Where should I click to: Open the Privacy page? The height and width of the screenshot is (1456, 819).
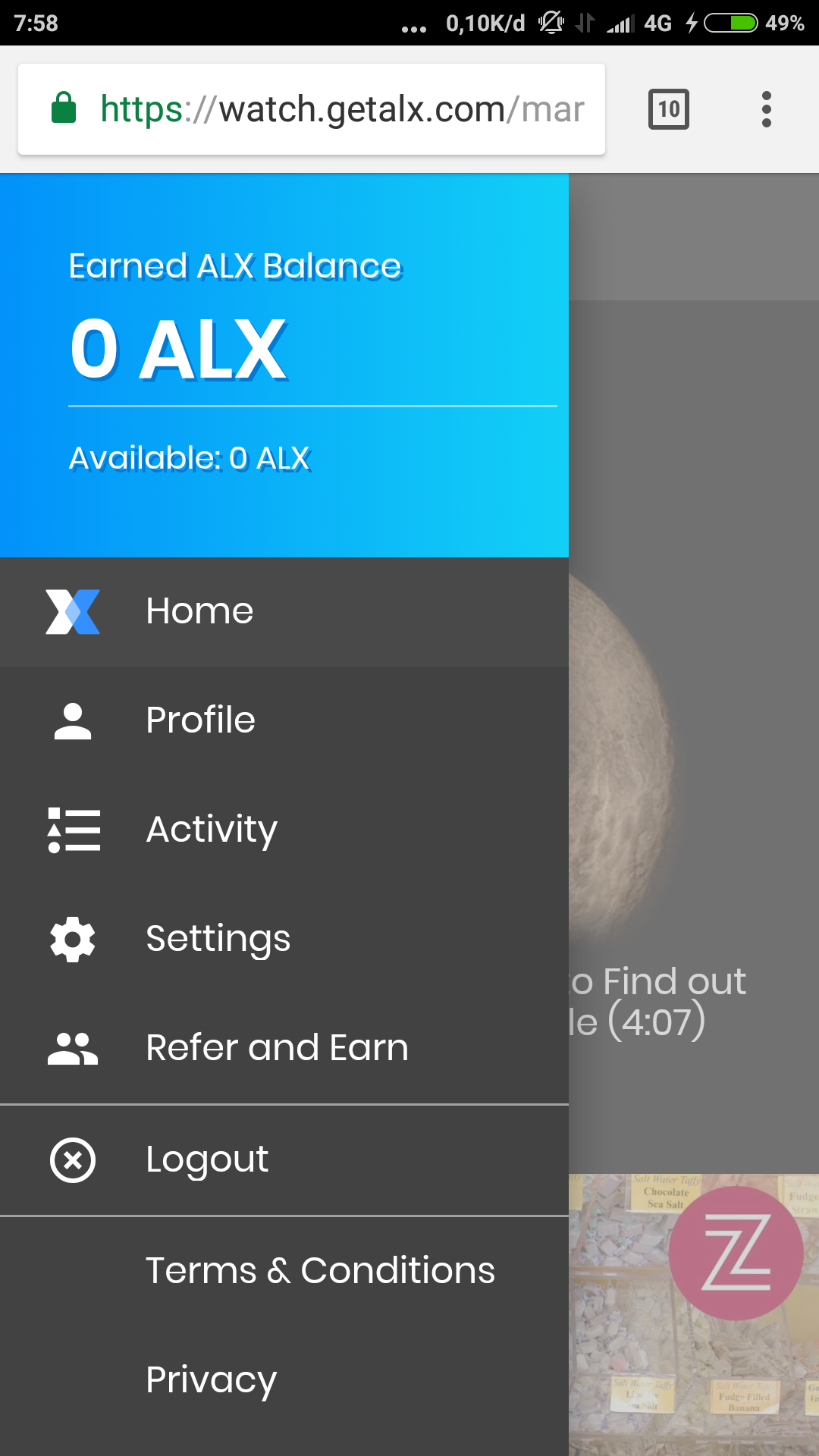284,1380
